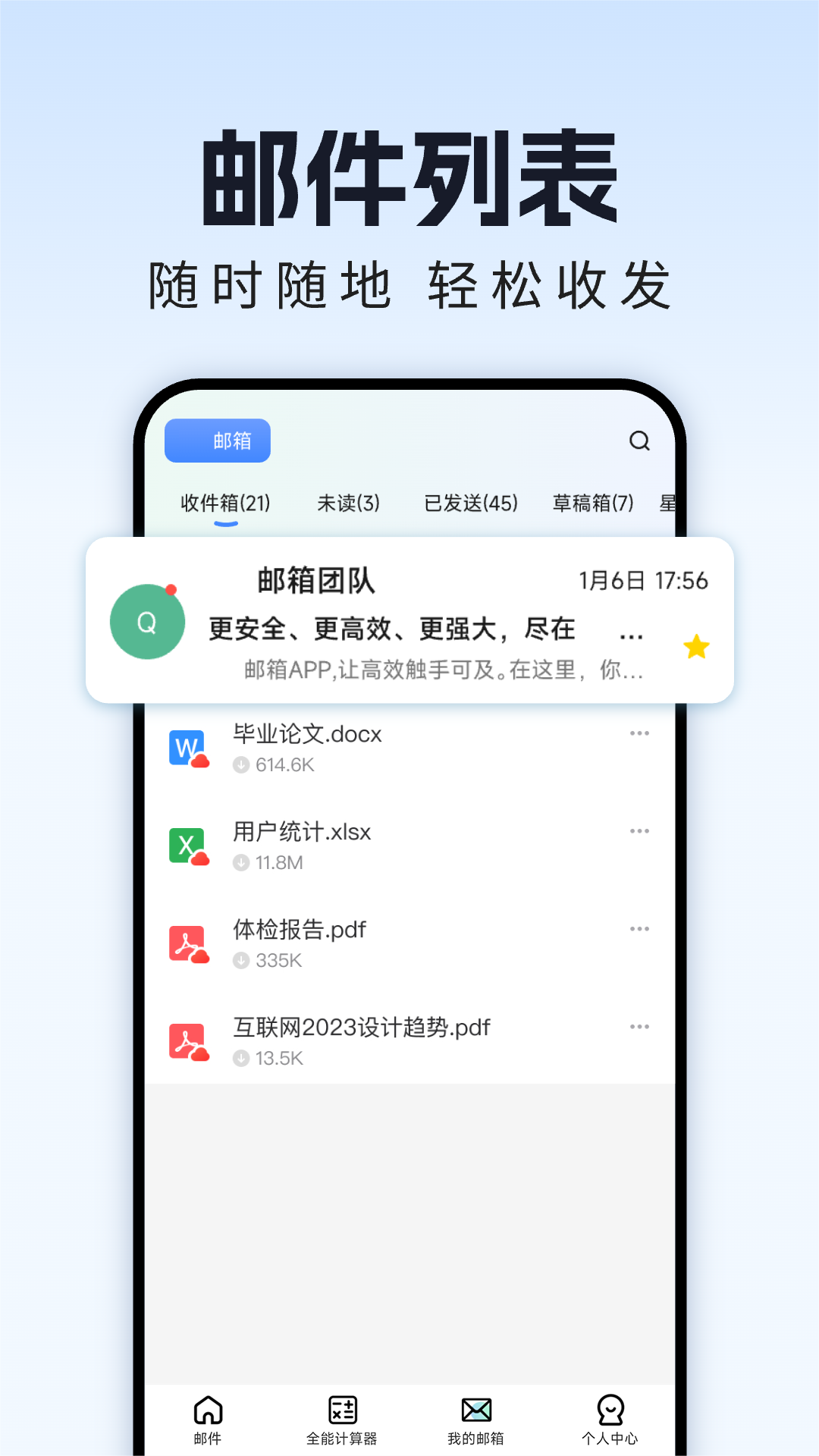Click the download icon beside 335K
The height and width of the screenshot is (1456, 819).
coord(242,960)
